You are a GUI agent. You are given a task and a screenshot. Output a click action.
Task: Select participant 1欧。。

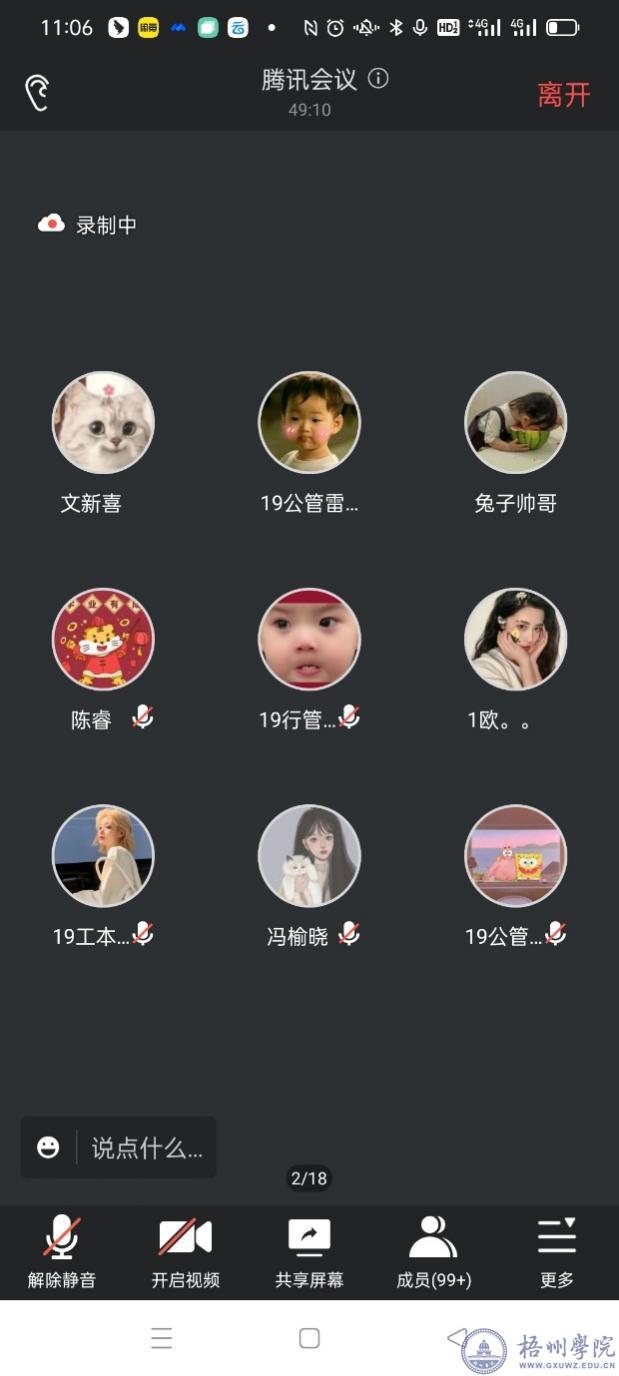tap(515, 639)
